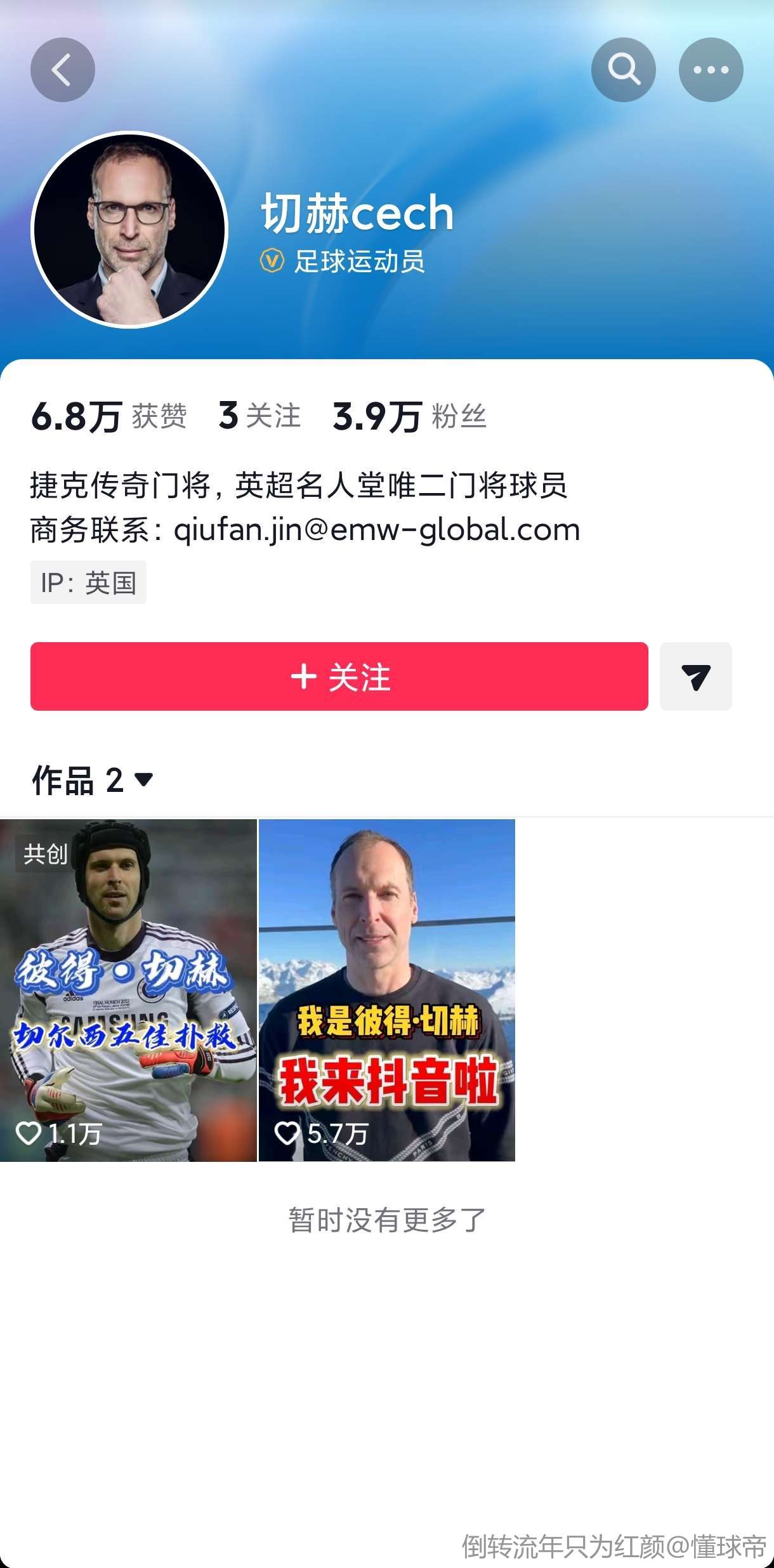View the 粉丝 followers list
The width and height of the screenshot is (774, 1568).
click(x=409, y=417)
